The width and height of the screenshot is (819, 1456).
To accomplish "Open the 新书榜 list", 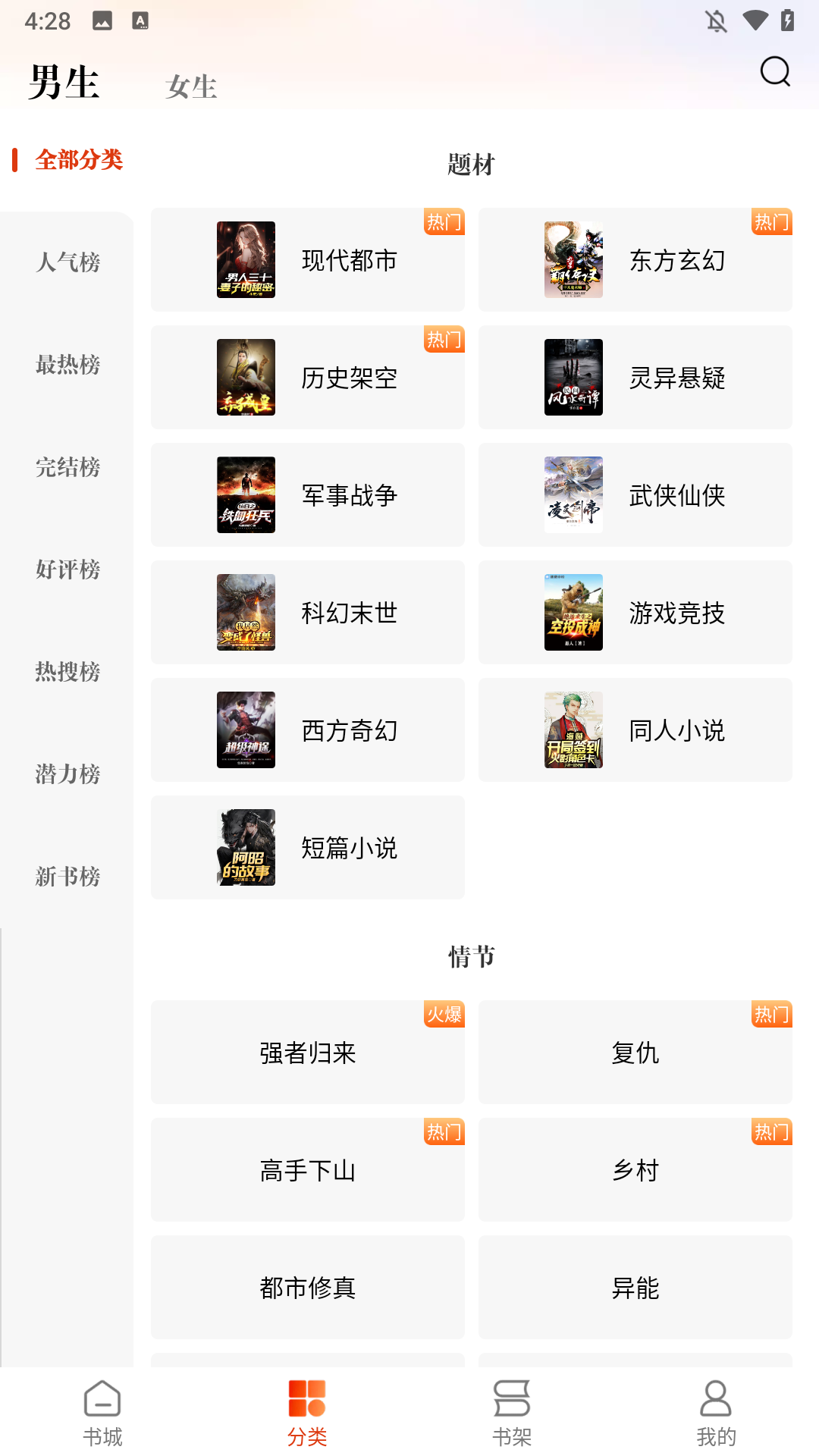I will (65, 877).
